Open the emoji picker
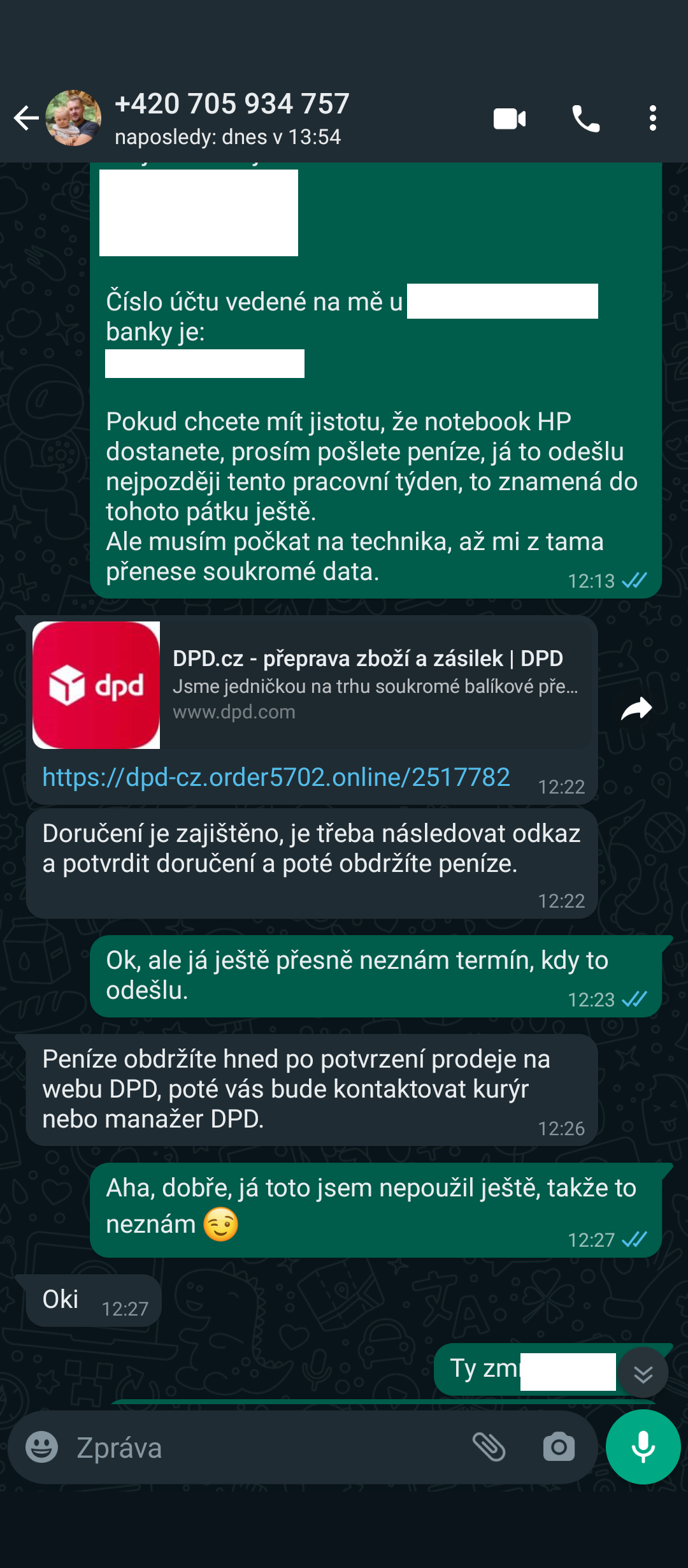688x1568 pixels. tap(42, 1447)
